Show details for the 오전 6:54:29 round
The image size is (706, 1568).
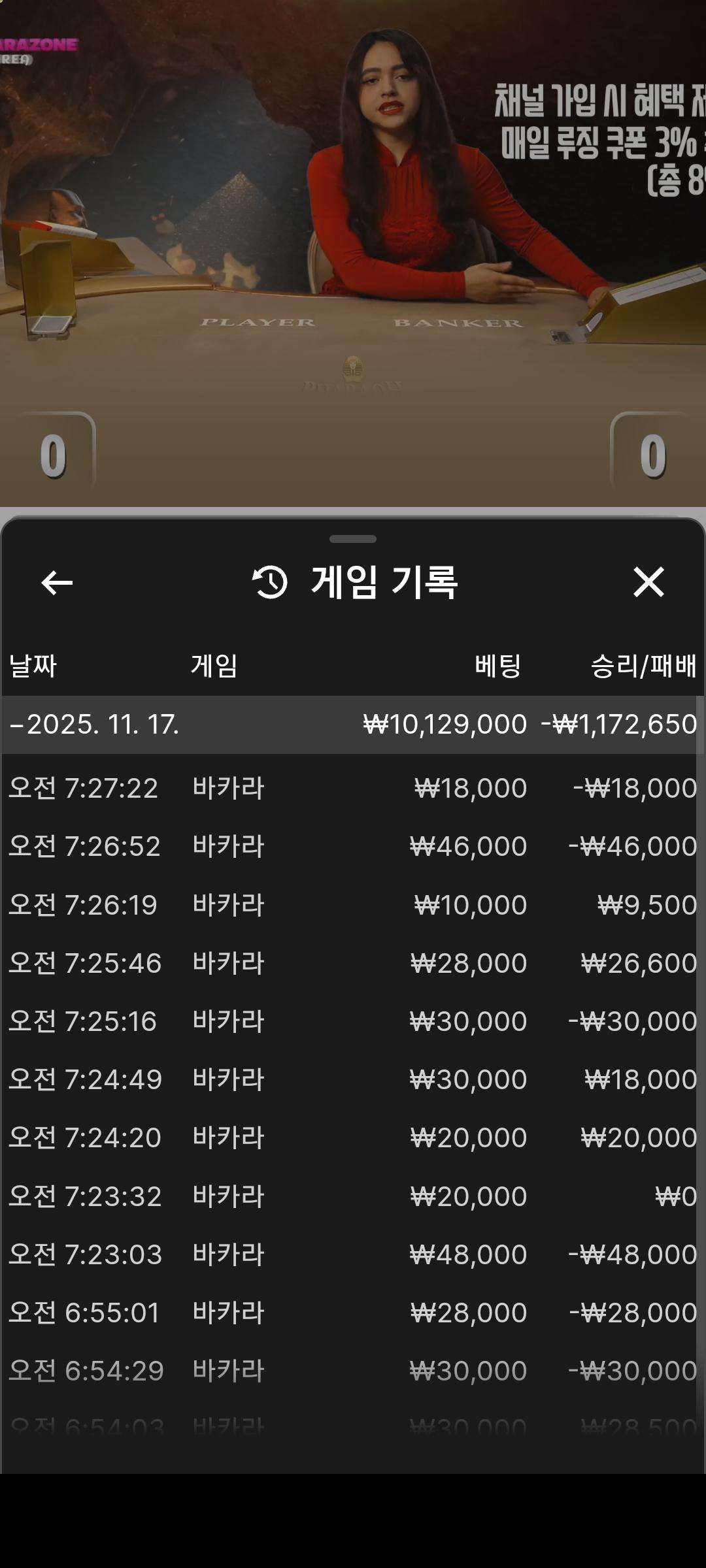point(353,1371)
